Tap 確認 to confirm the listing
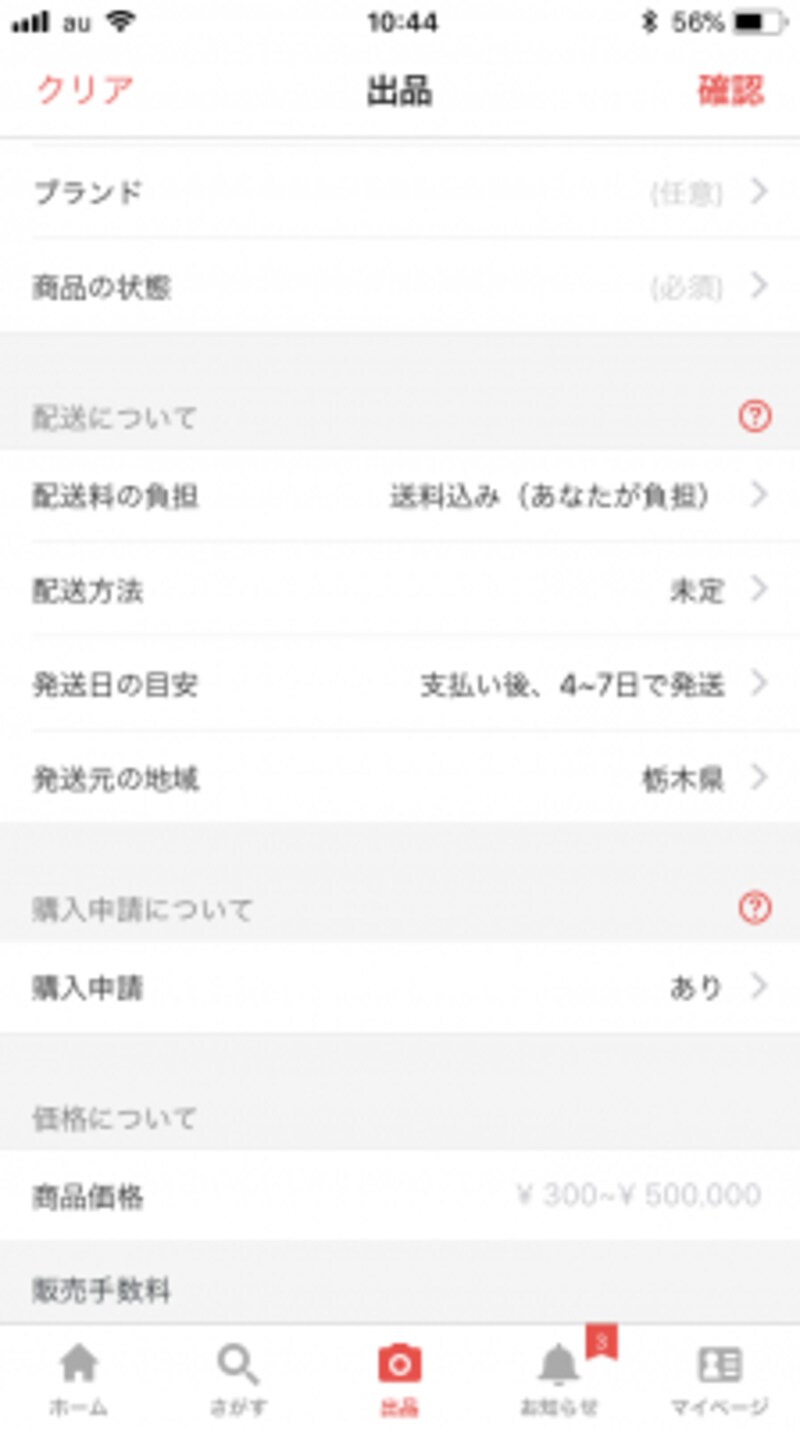The height and width of the screenshot is (1429, 800). pyautogui.click(x=728, y=88)
